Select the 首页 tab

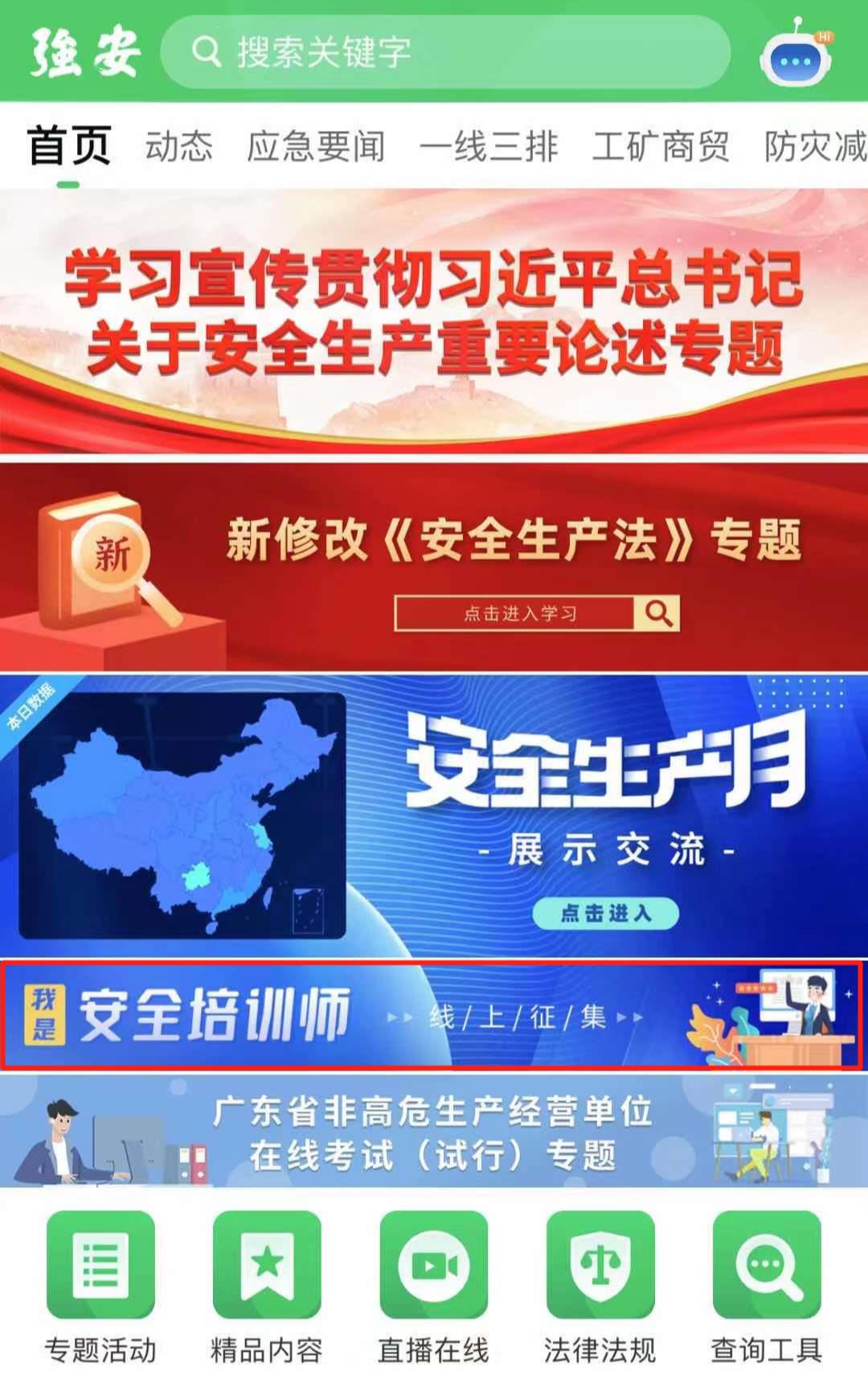click(68, 147)
